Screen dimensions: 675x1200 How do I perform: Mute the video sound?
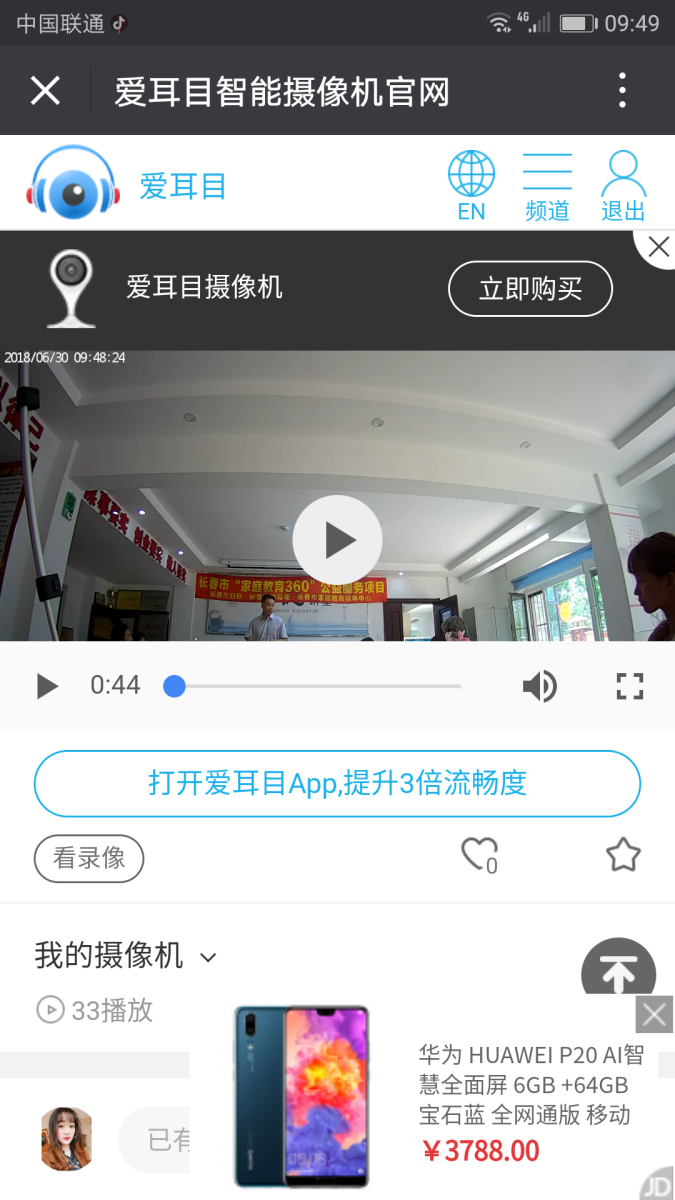coord(540,686)
